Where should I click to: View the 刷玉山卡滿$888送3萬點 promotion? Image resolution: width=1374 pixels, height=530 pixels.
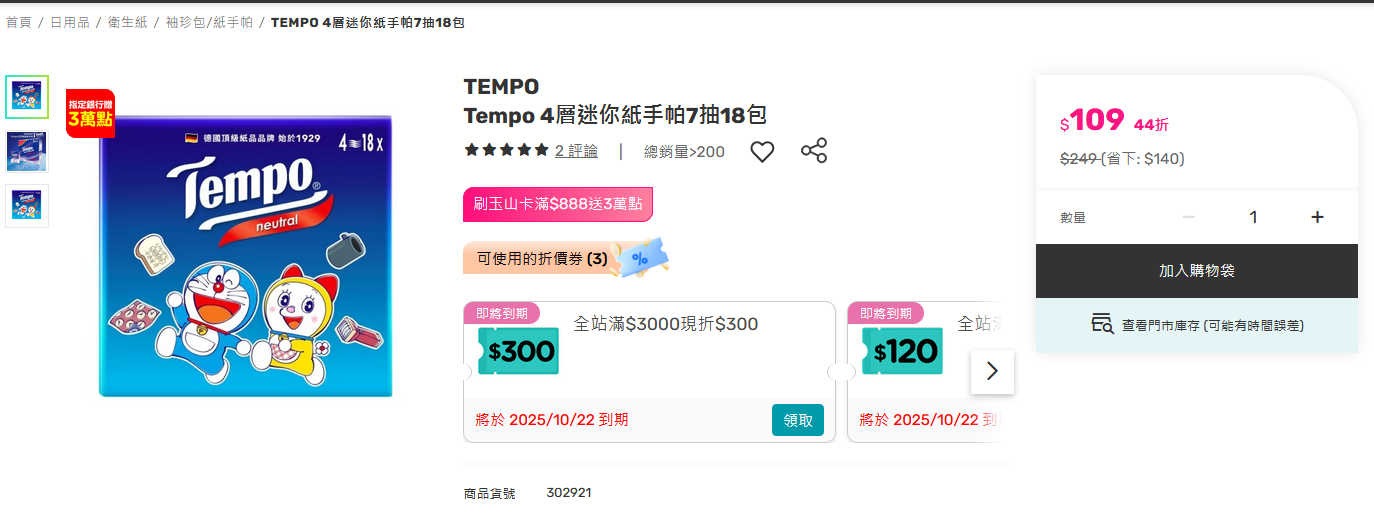click(x=557, y=204)
